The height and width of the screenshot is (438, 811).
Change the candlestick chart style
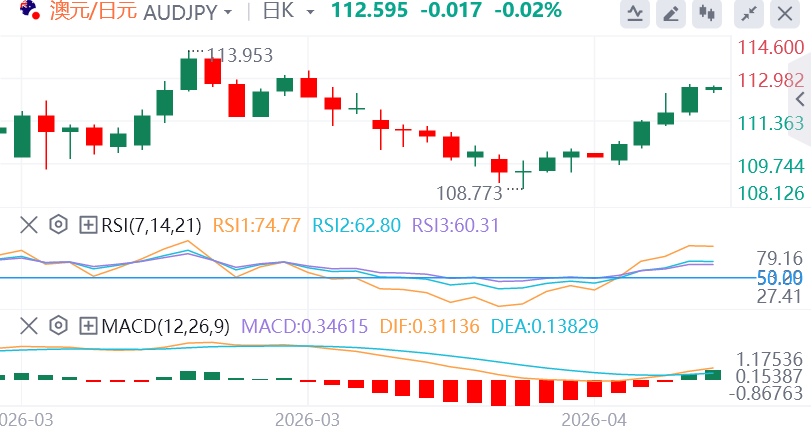coord(707,13)
